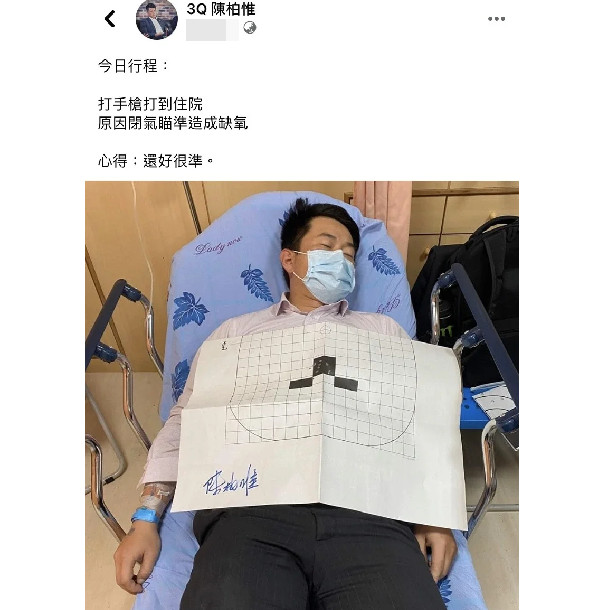Open the post's three-dot overflow menu
This screenshot has height=610, width=616.
[496, 19]
